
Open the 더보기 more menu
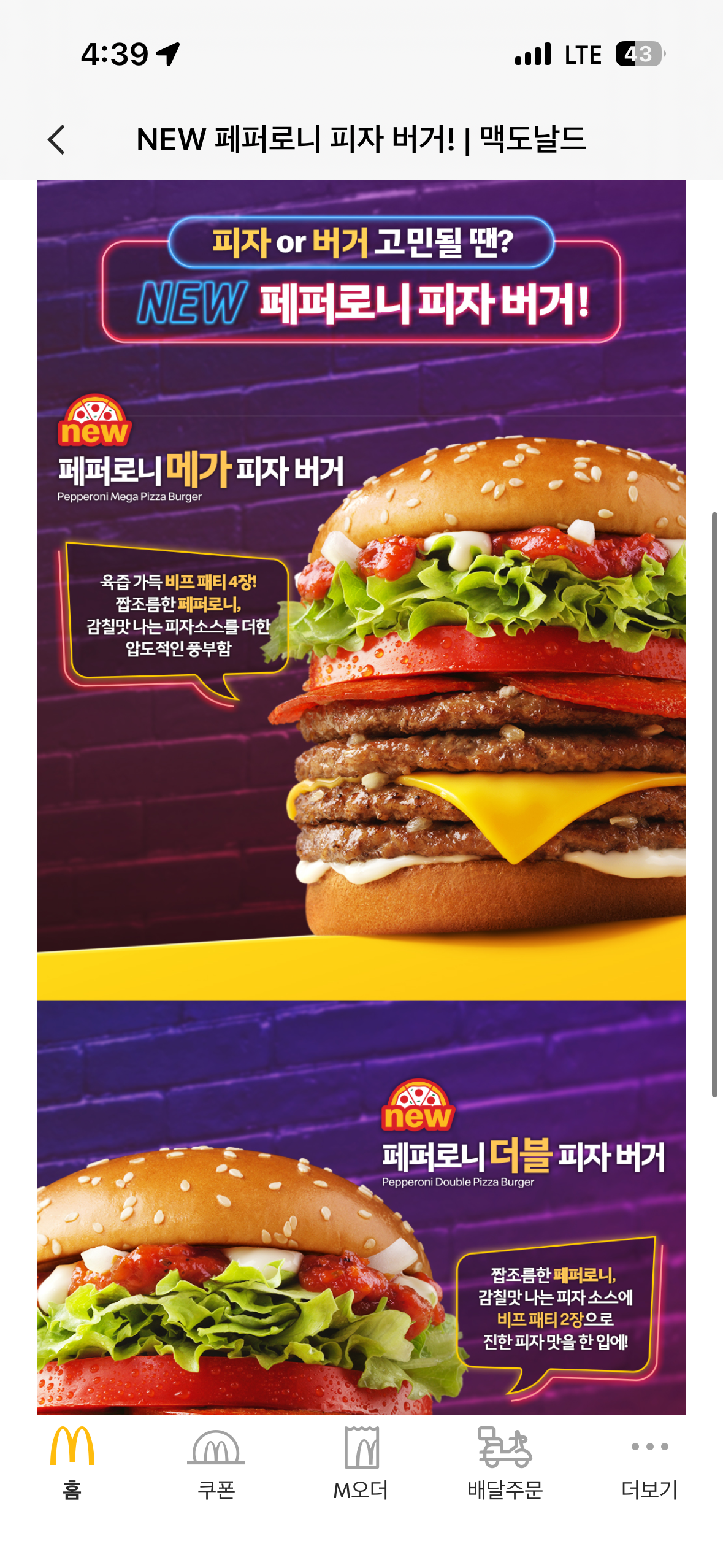[x=649, y=1462]
